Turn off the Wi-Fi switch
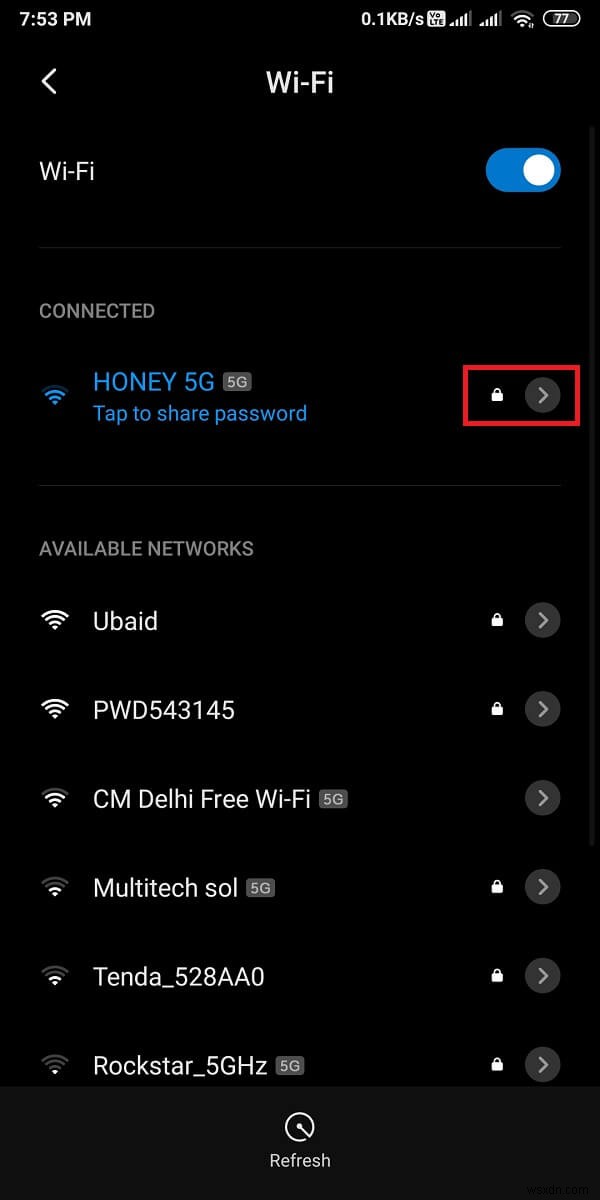600x1200 pixels. coord(523,171)
